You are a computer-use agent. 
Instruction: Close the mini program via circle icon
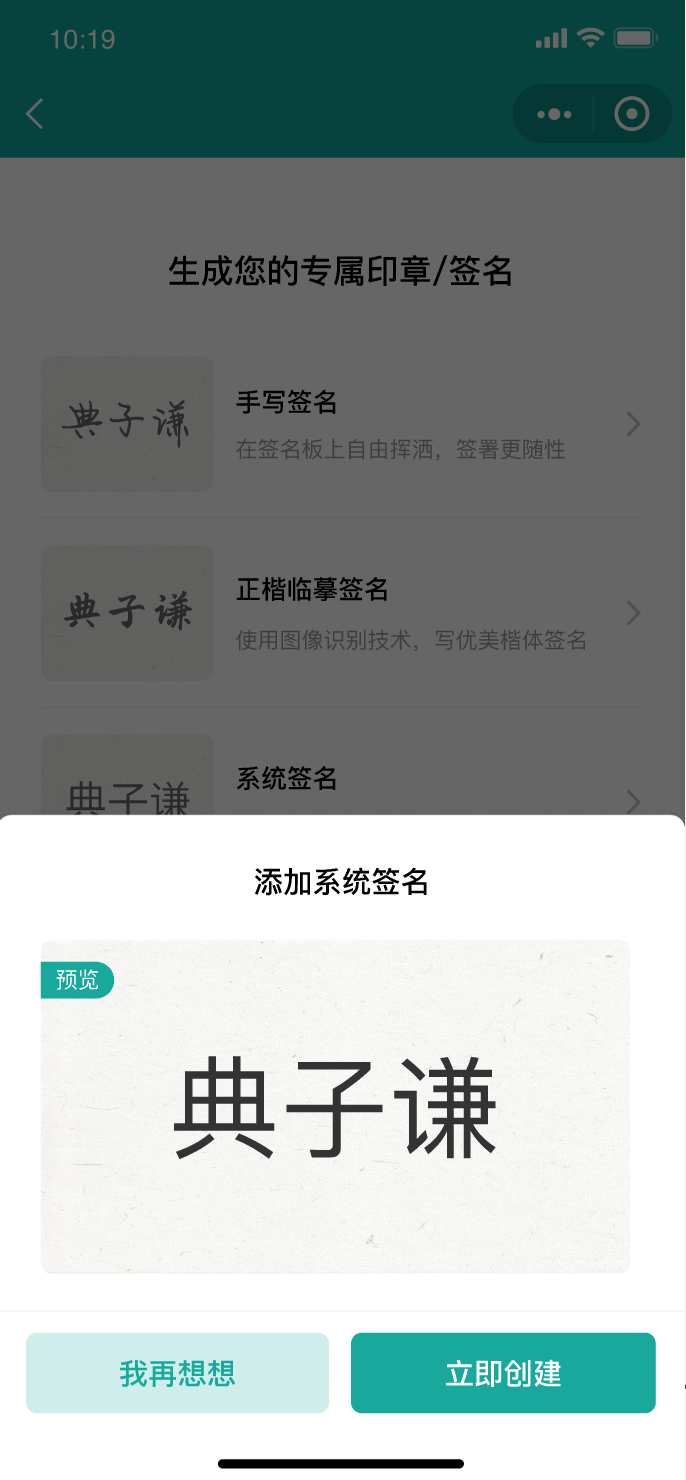point(631,114)
